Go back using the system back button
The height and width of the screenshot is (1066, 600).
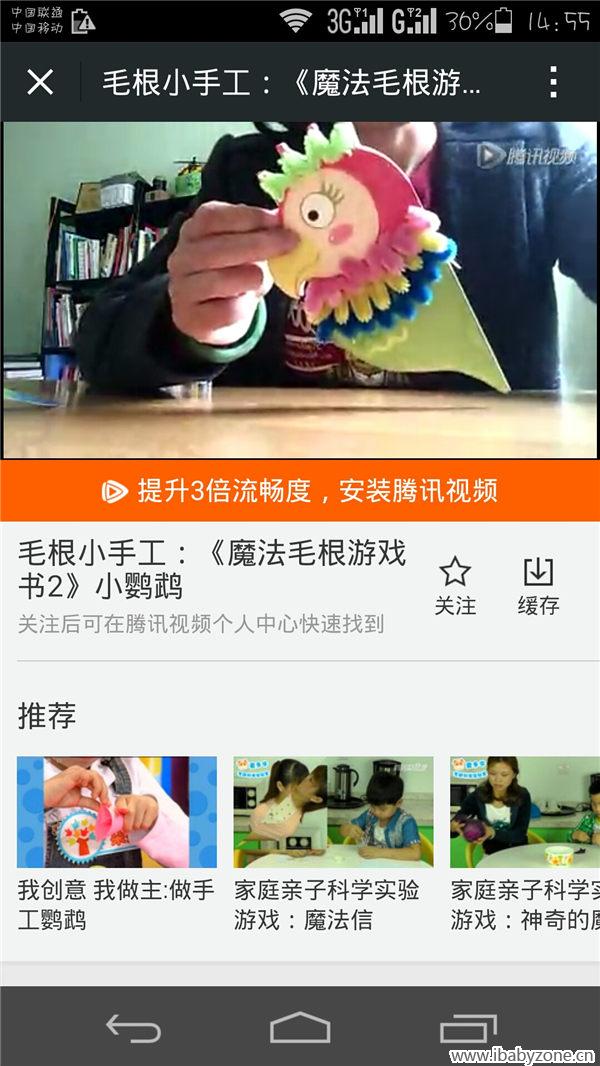133,1028
